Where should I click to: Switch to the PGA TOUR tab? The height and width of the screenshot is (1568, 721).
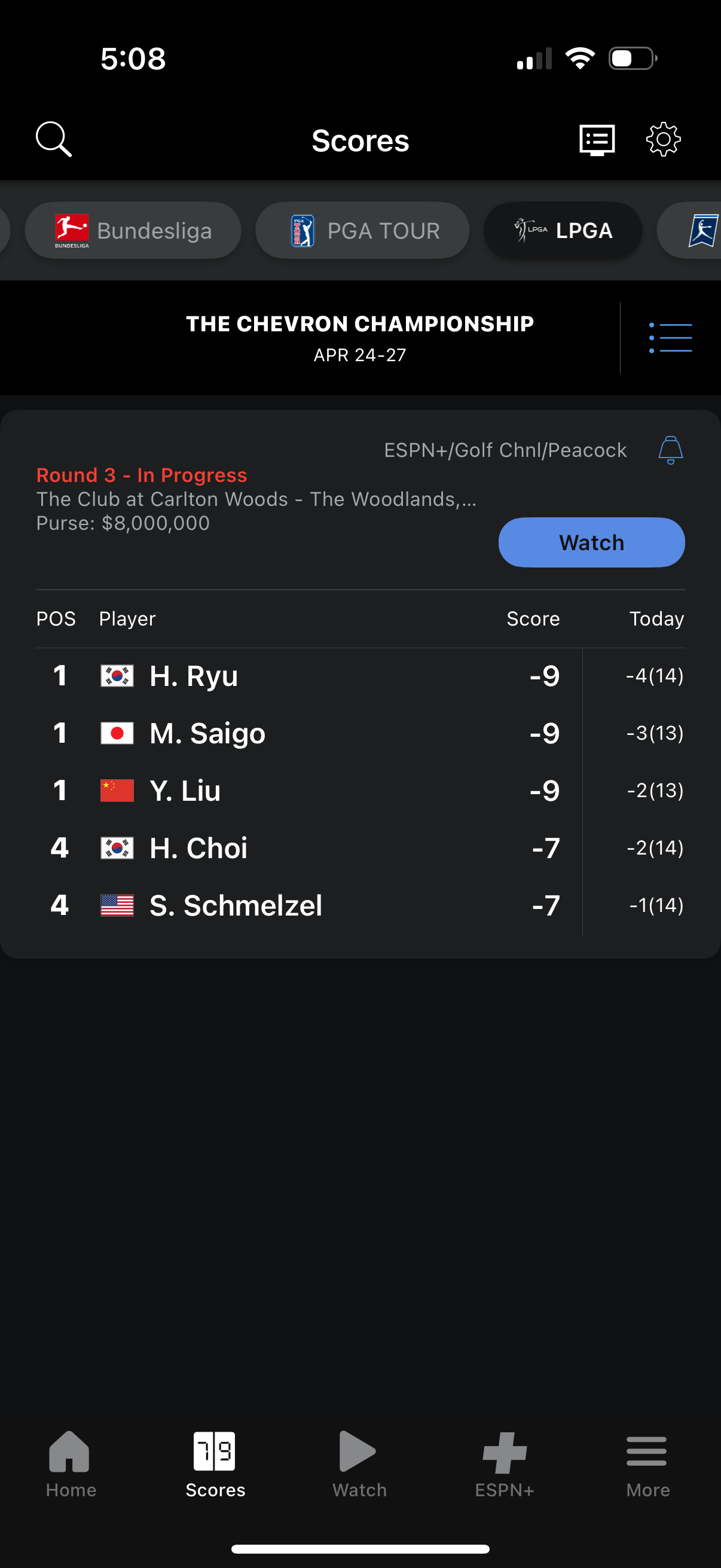pyautogui.click(x=362, y=230)
